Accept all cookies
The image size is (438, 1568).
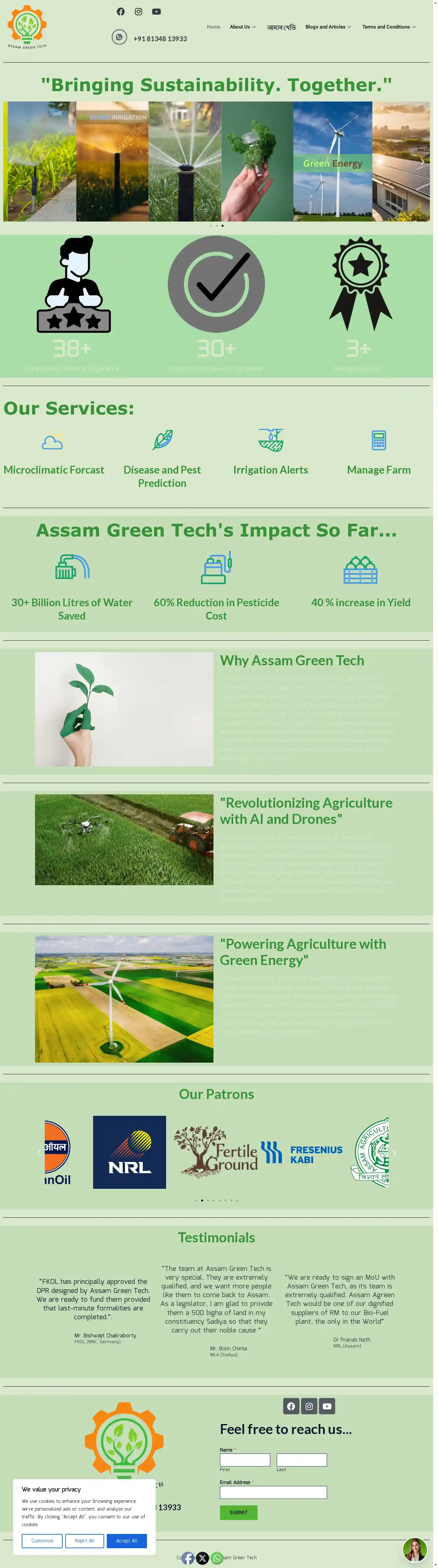(x=127, y=1540)
